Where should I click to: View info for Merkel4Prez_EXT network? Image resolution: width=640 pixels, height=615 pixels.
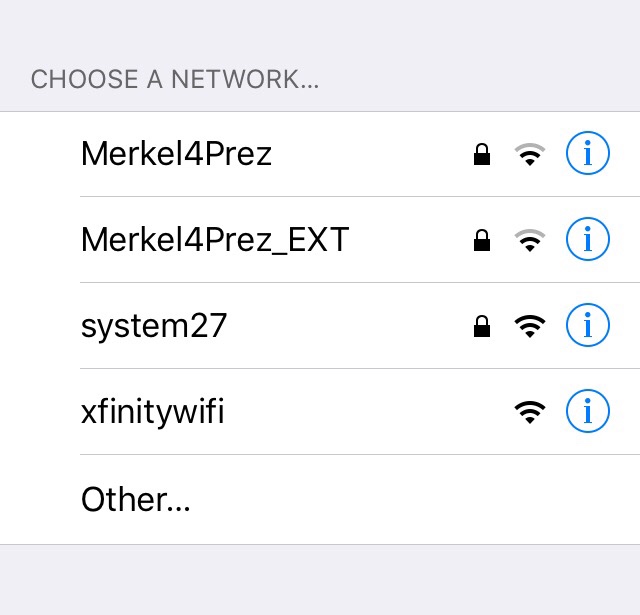pyautogui.click(x=587, y=240)
